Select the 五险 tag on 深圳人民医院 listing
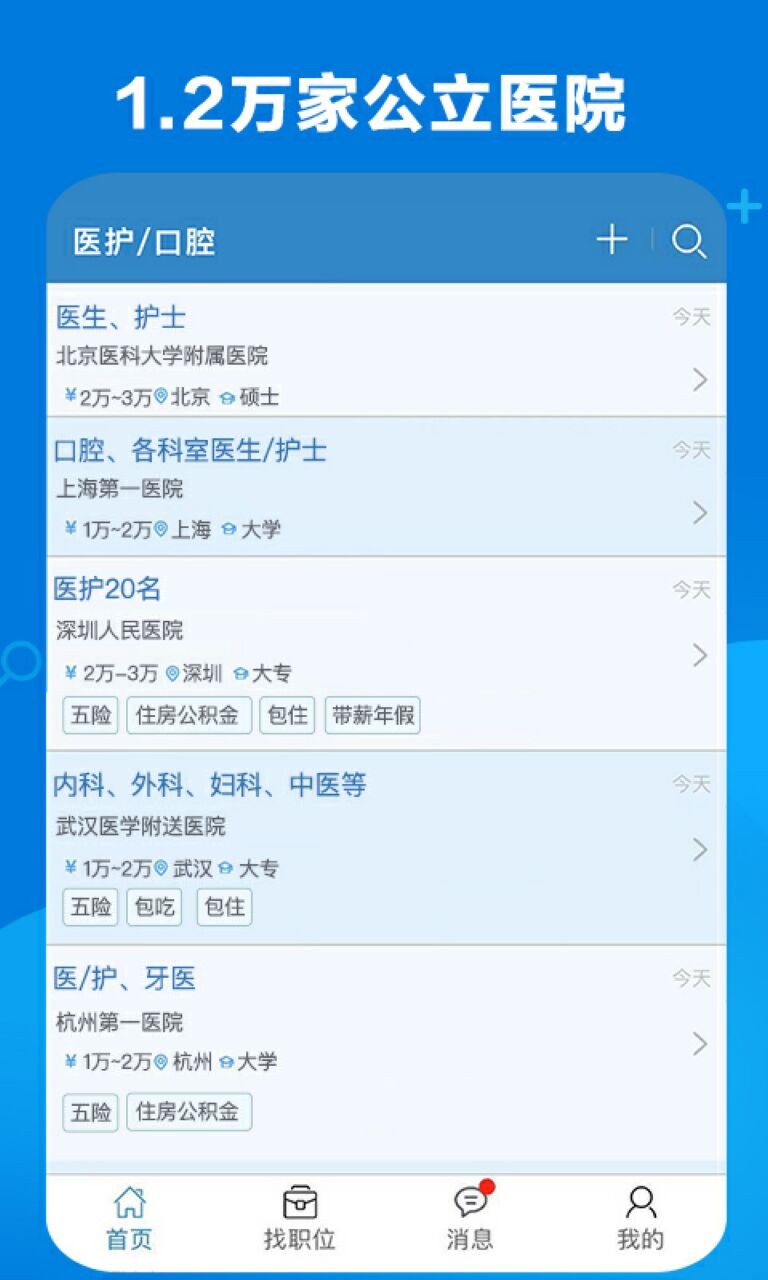Screen dimensions: 768x1280 click(90, 714)
